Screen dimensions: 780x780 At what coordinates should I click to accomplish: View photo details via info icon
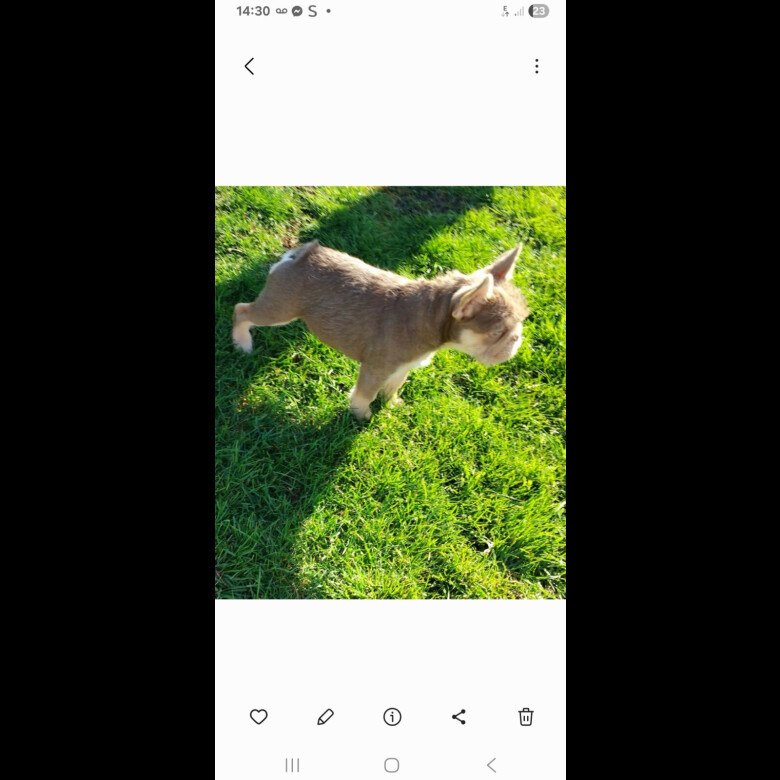coord(392,717)
